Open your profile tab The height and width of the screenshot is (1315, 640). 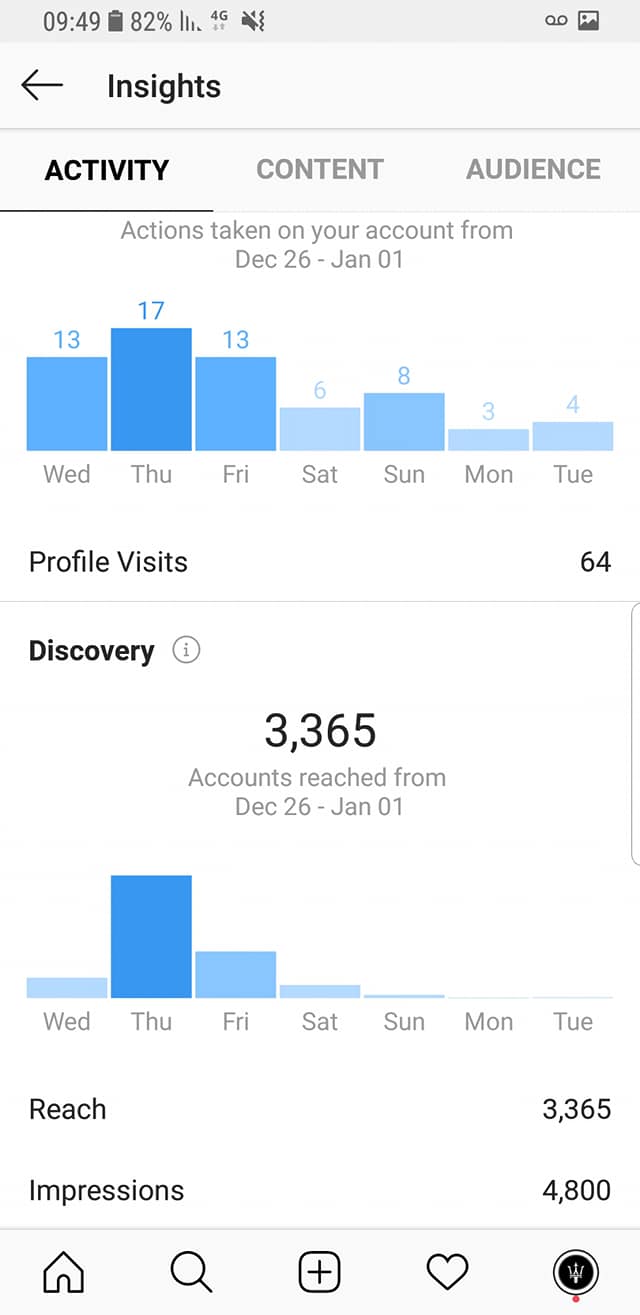(x=576, y=1273)
